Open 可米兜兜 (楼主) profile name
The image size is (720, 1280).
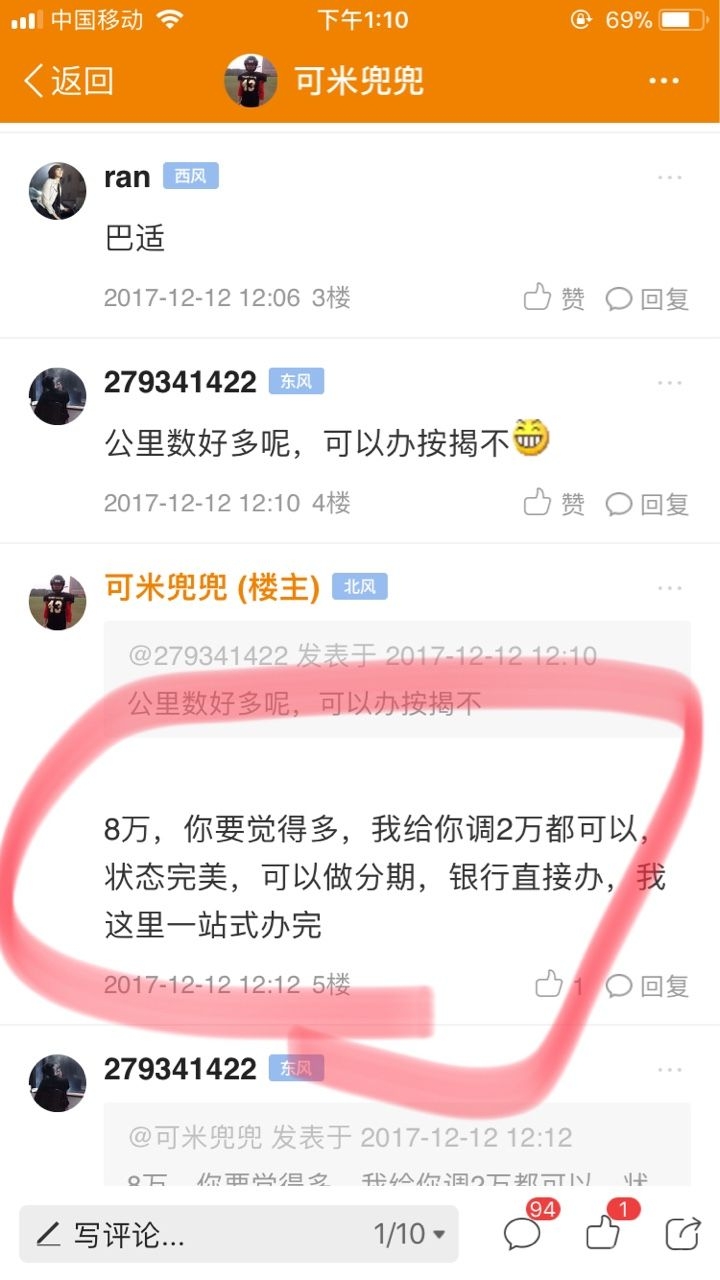pyautogui.click(x=211, y=587)
